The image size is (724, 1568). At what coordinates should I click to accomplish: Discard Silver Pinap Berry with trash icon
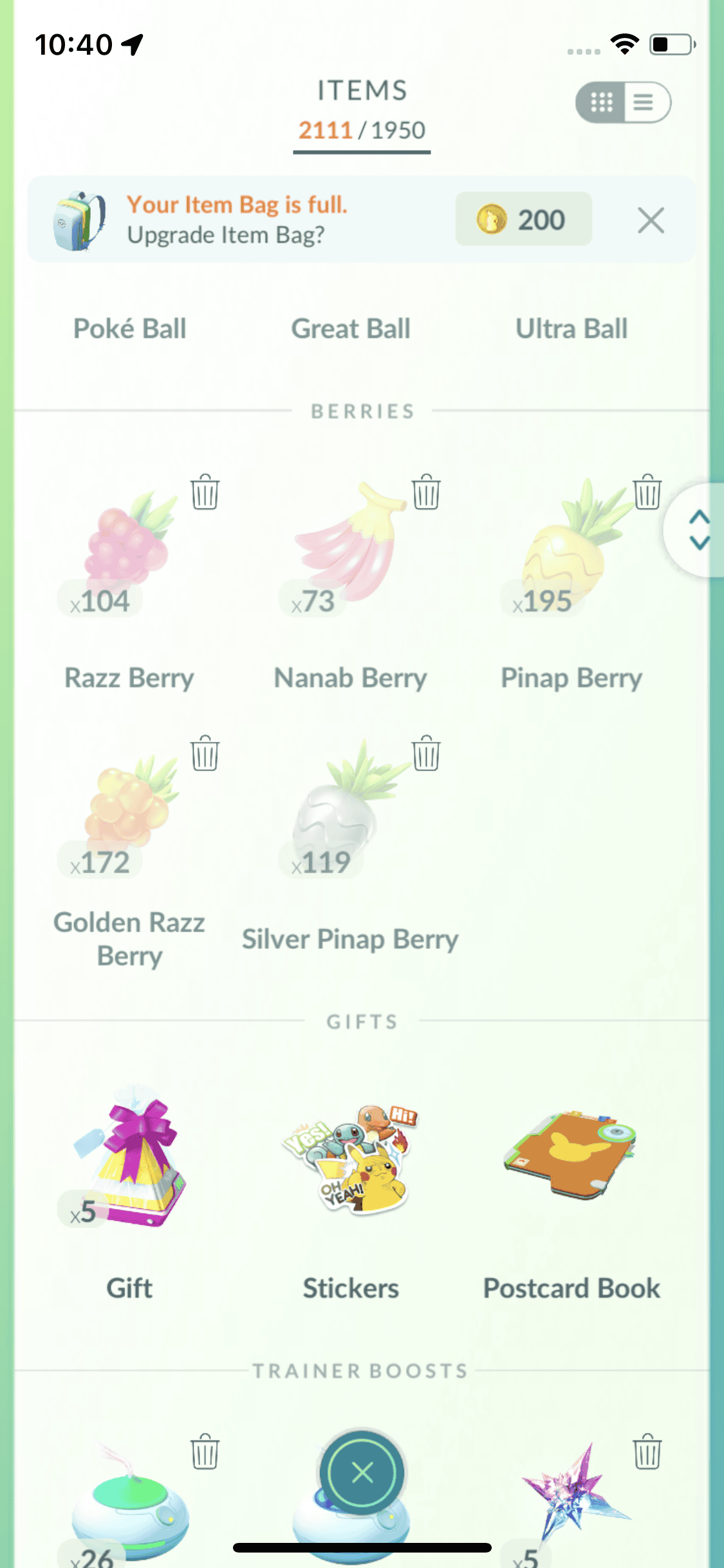click(426, 753)
